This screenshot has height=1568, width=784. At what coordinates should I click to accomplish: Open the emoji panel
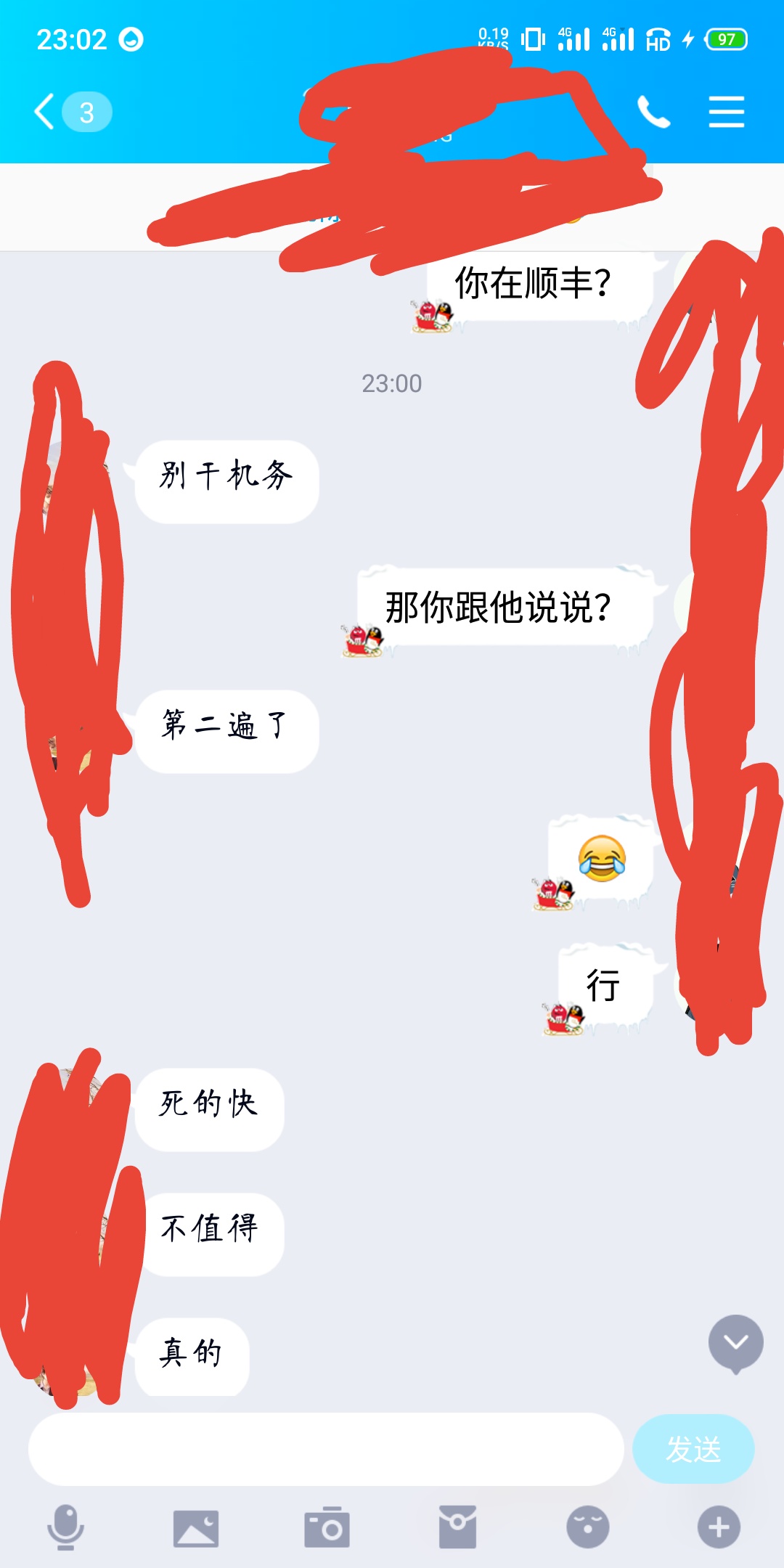pos(588,1527)
